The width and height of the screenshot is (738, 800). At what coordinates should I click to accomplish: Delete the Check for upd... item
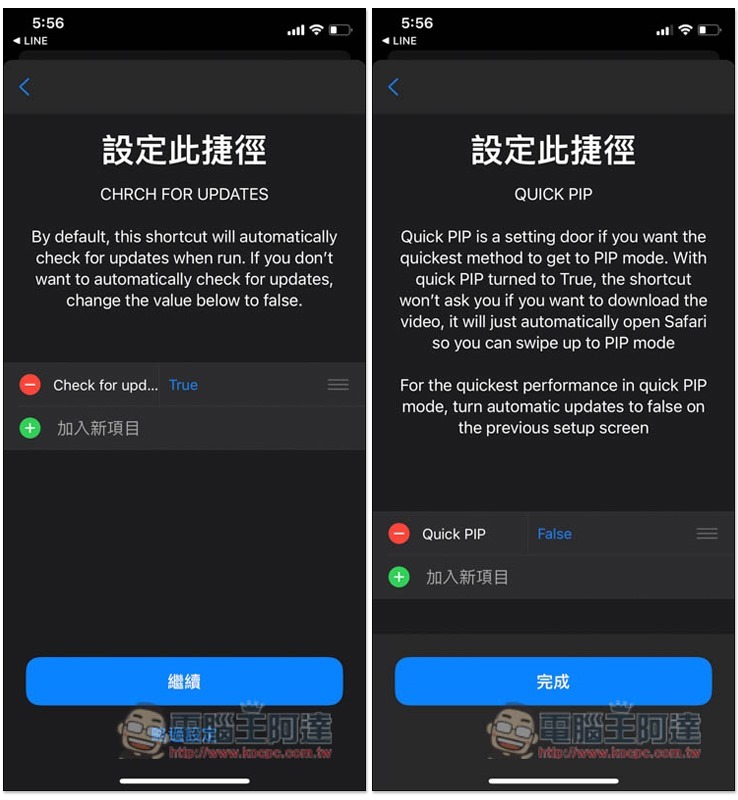[x=30, y=385]
